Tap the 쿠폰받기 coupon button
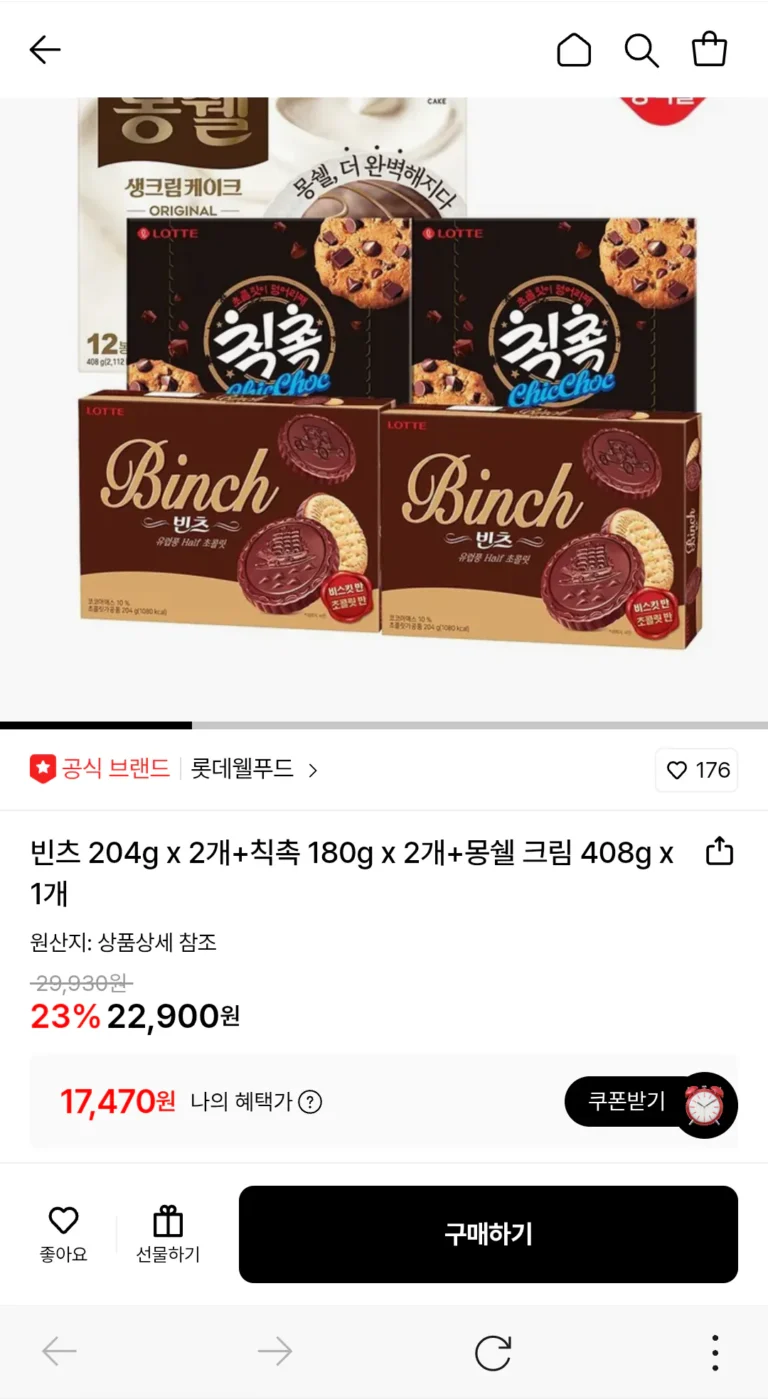Screen dimensions: 768x1399 pos(627,1102)
